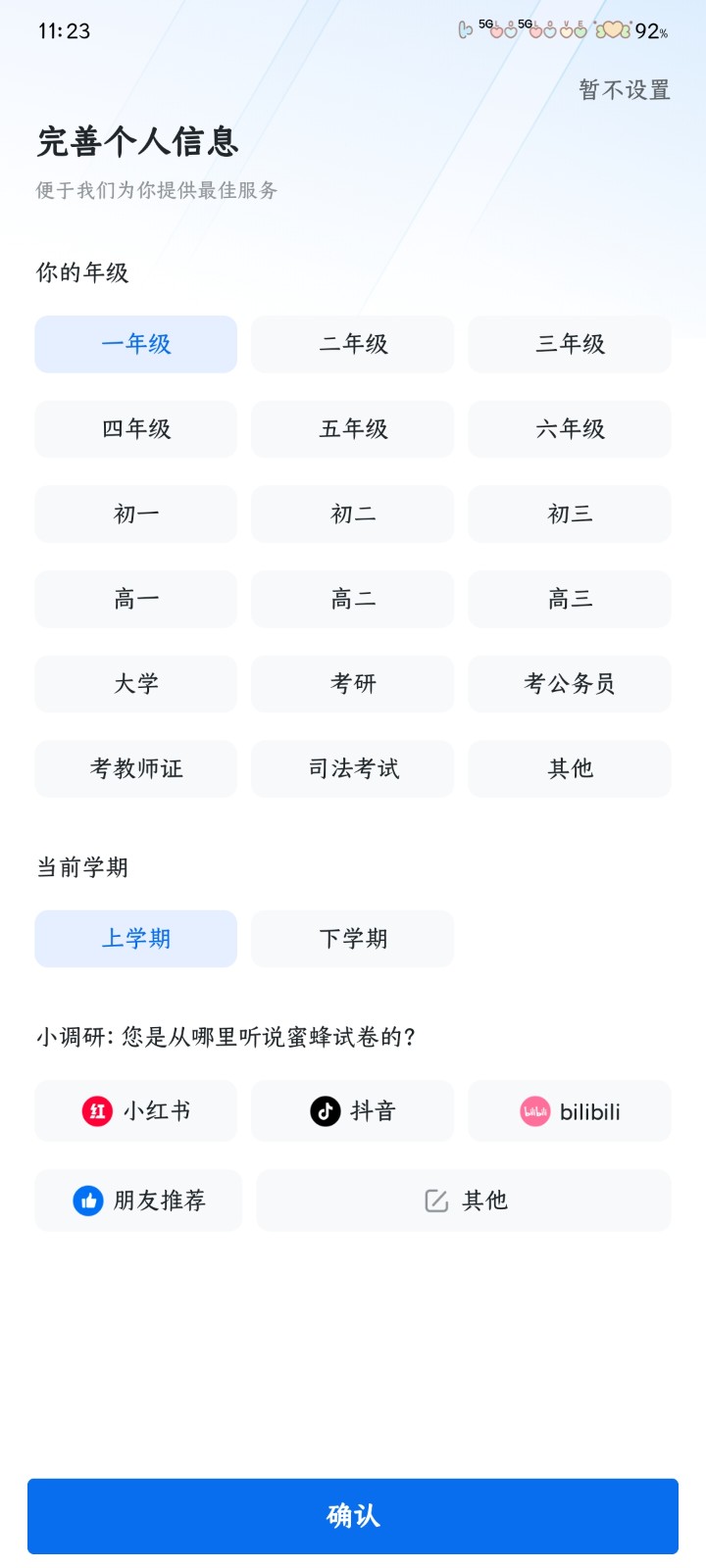The width and height of the screenshot is (706, 1568).
Task: Select 司法考试 option
Action: [x=352, y=768]
